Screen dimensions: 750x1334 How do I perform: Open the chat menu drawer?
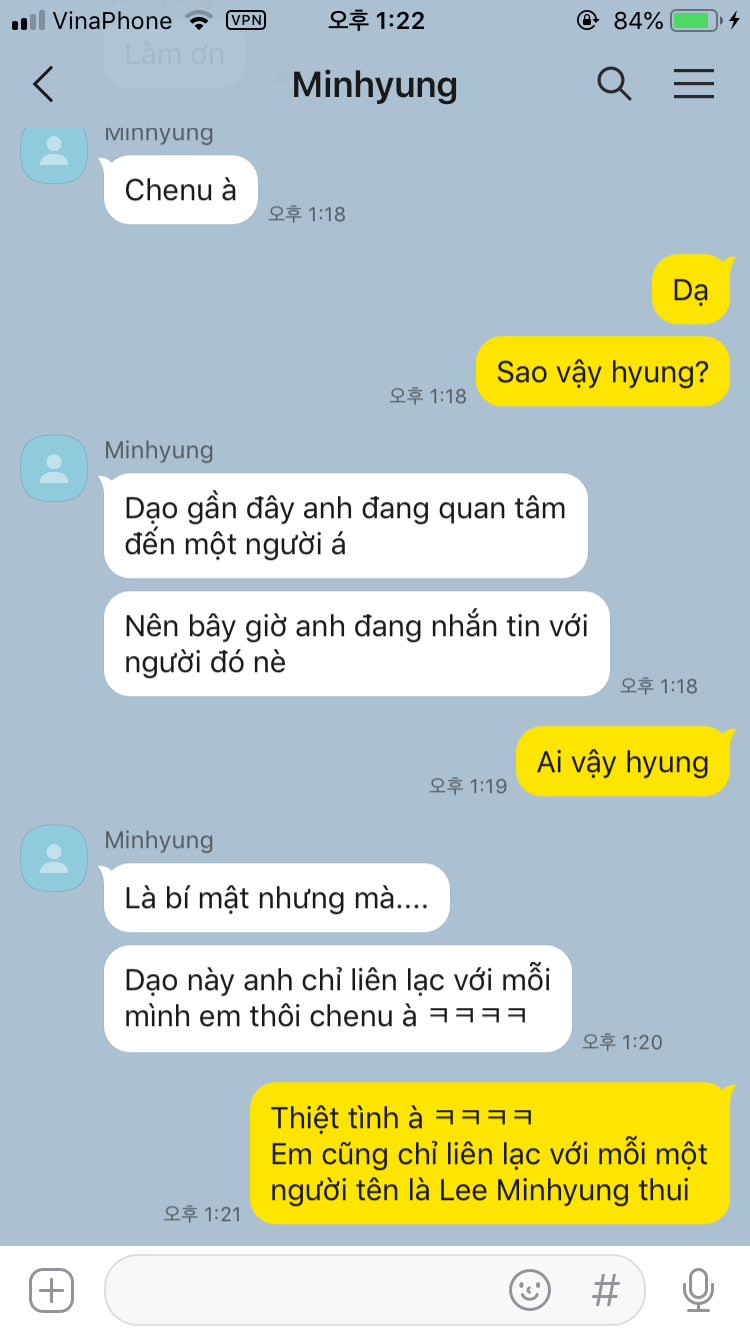click(694, 85)
